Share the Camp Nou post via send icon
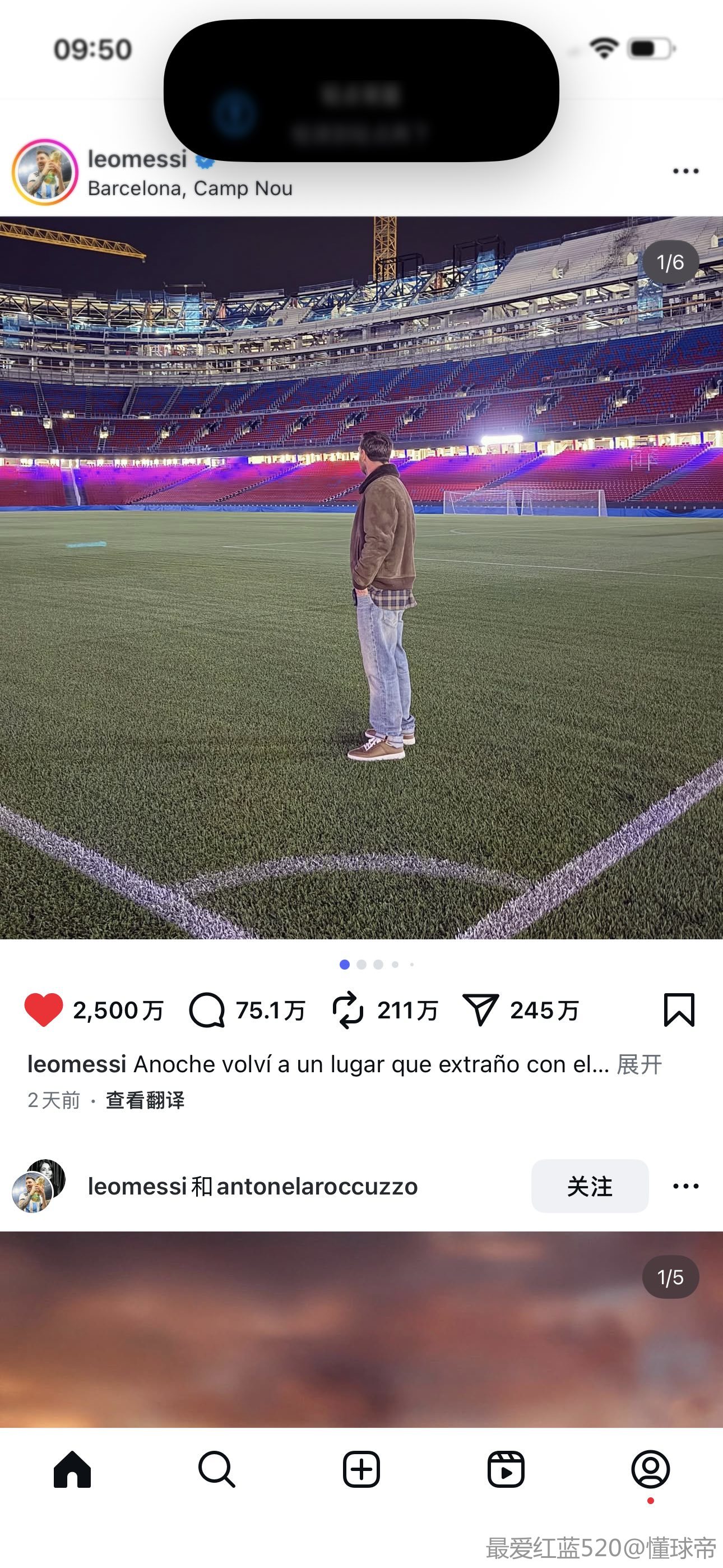723x1568 pixels. click(480, 1010)
